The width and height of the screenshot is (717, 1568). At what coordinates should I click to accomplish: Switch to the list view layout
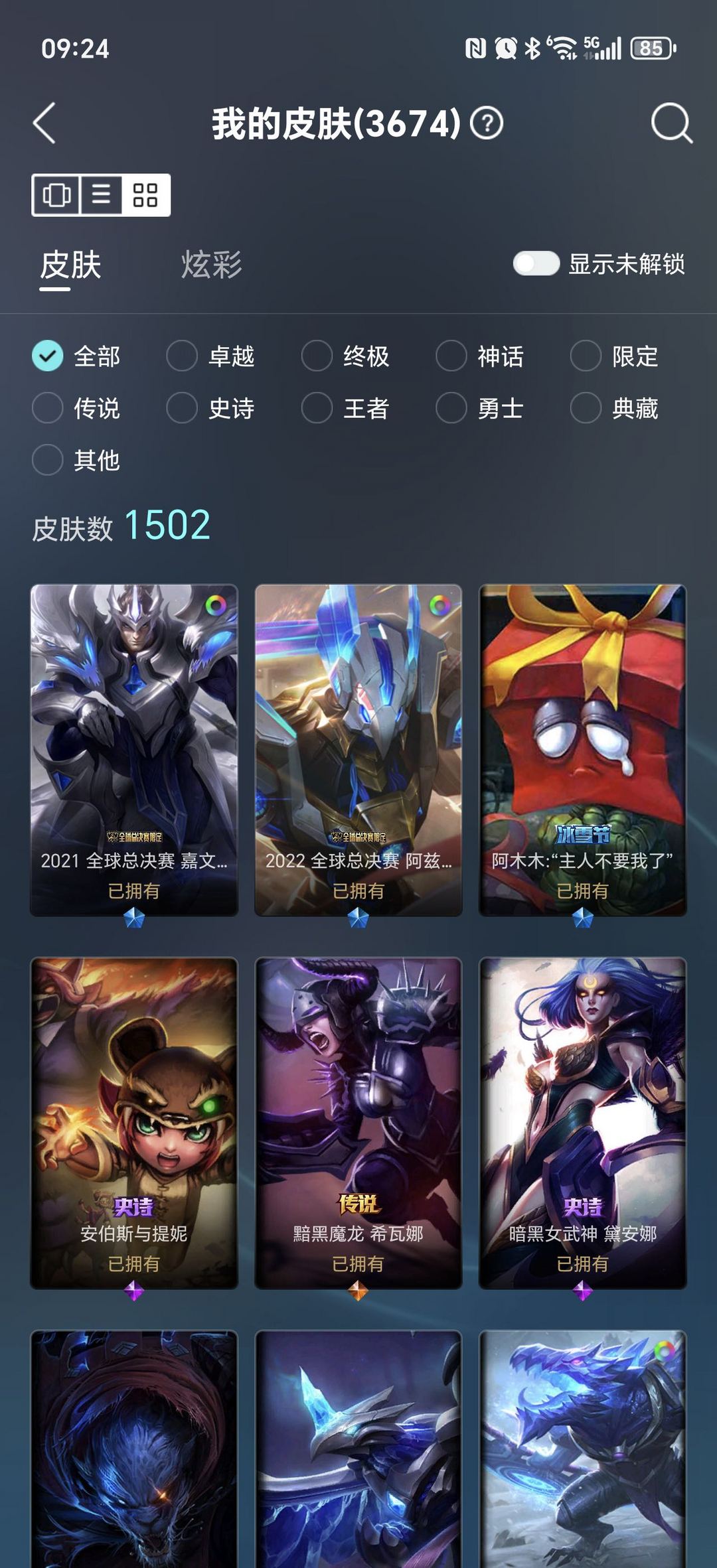[101, 195]
